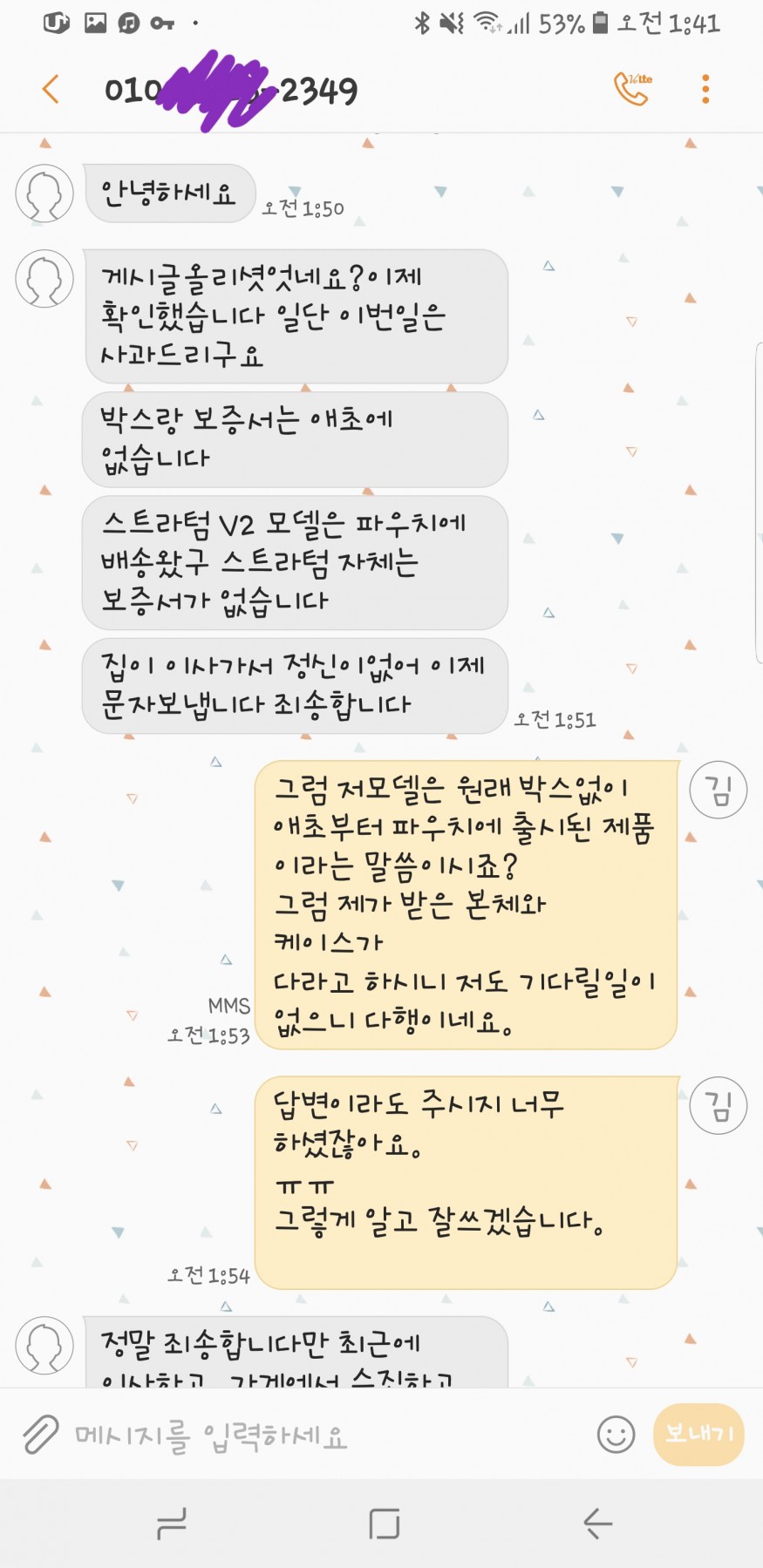Open the system recent apps view
This screenshot has height=1568, width=763.
[172, 1524]
